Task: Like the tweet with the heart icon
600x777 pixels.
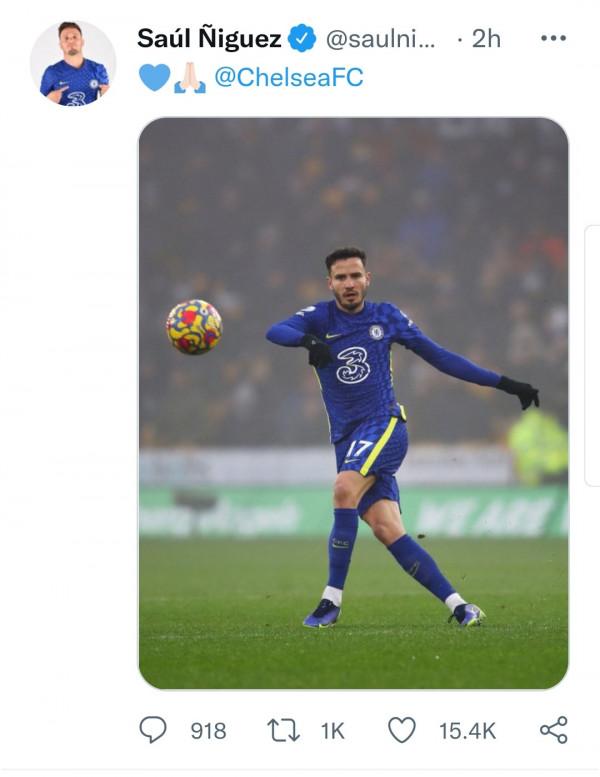Action: click(402, 730)
